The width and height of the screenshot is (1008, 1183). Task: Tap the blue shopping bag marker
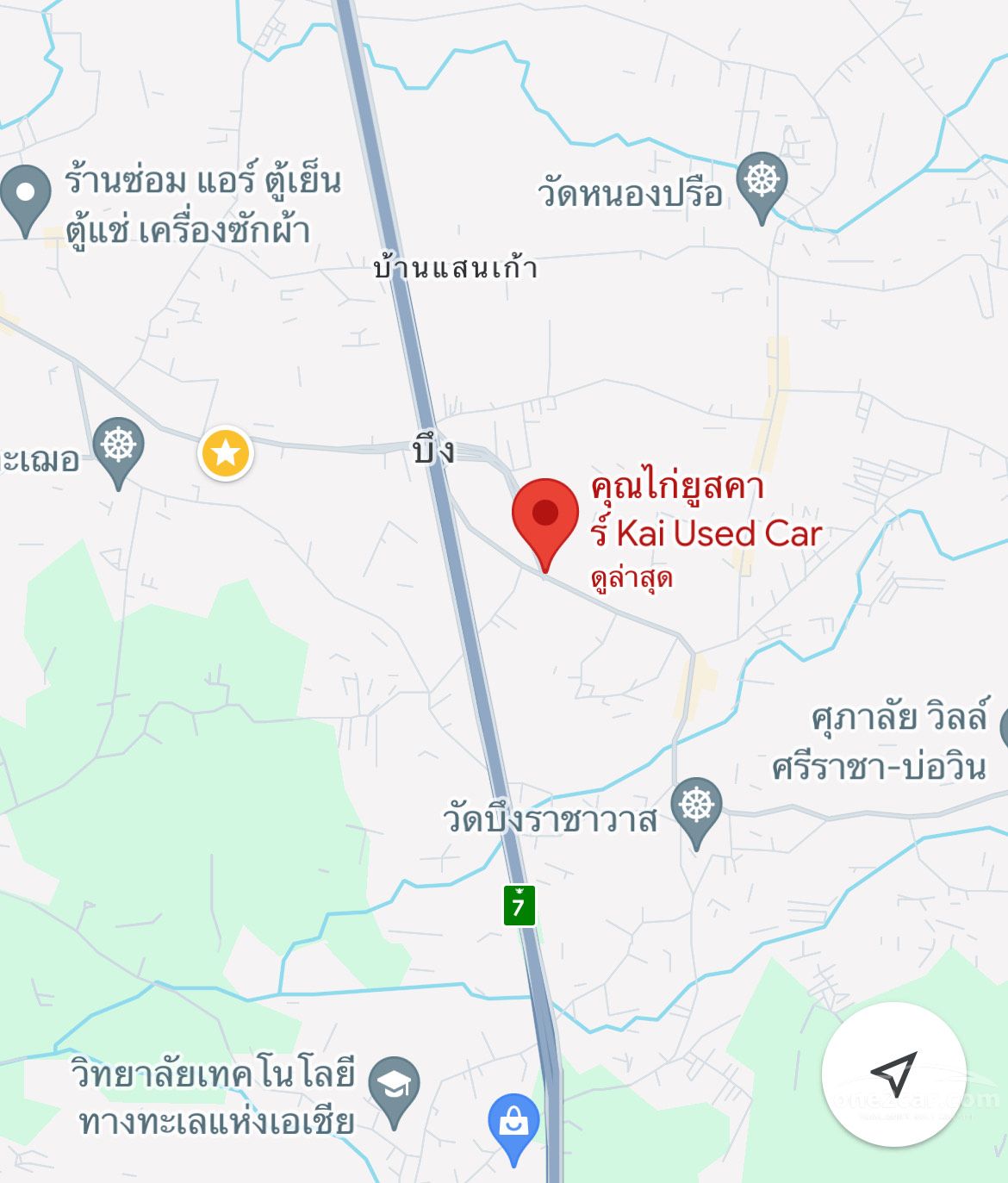513,1123
